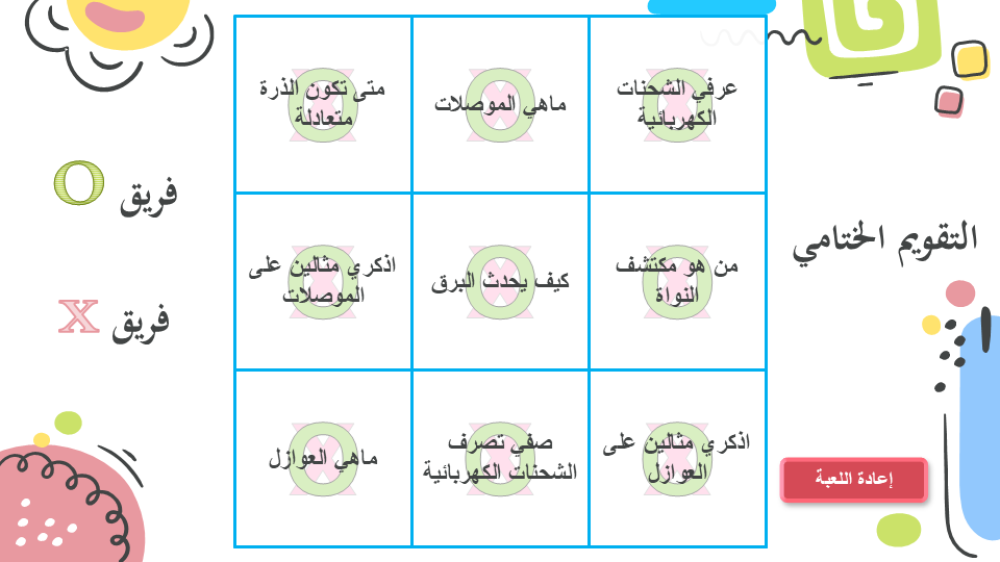The image size is (1000, 562).
Task: Pick the cell ماهي العوازل
Action: point(323,458)
